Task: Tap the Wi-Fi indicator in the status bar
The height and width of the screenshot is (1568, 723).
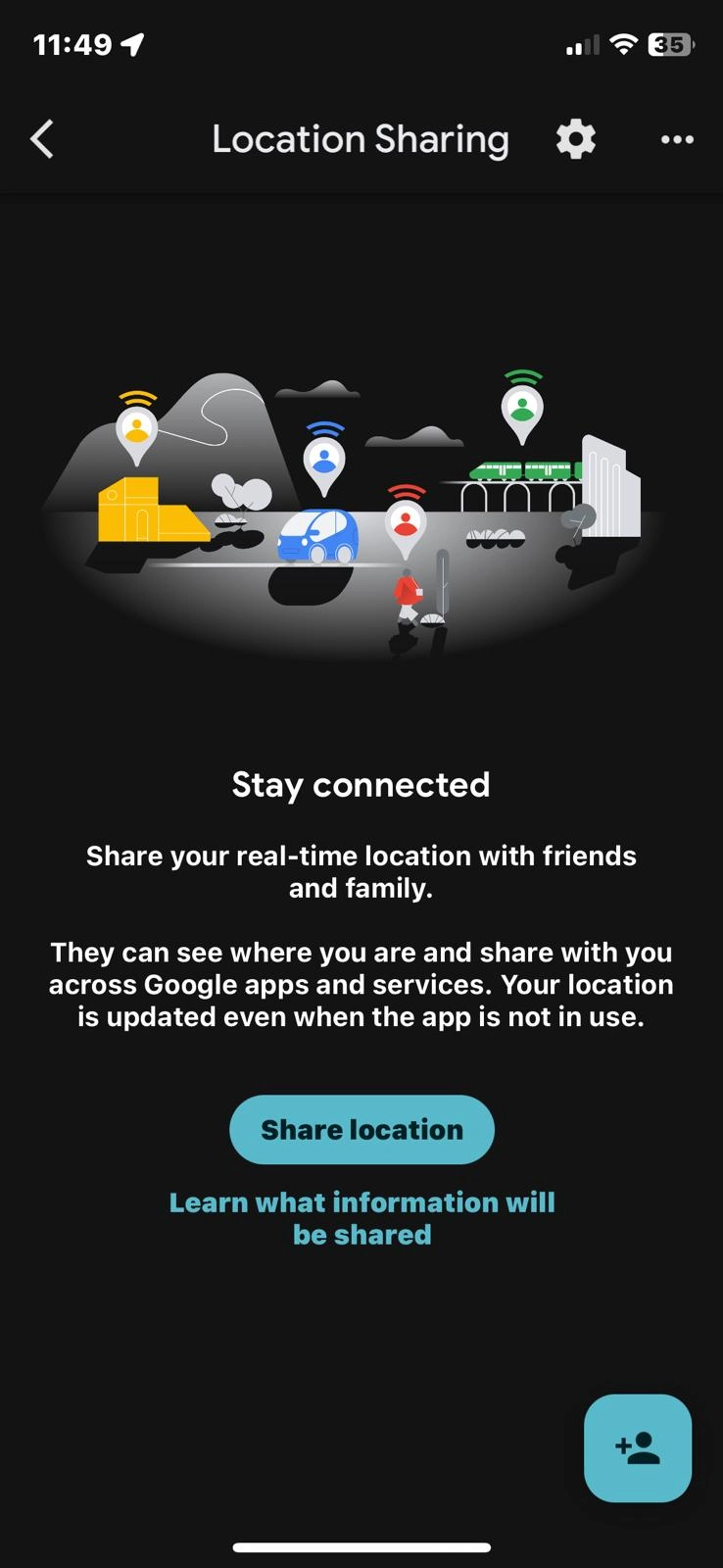Action: point(624,44)
